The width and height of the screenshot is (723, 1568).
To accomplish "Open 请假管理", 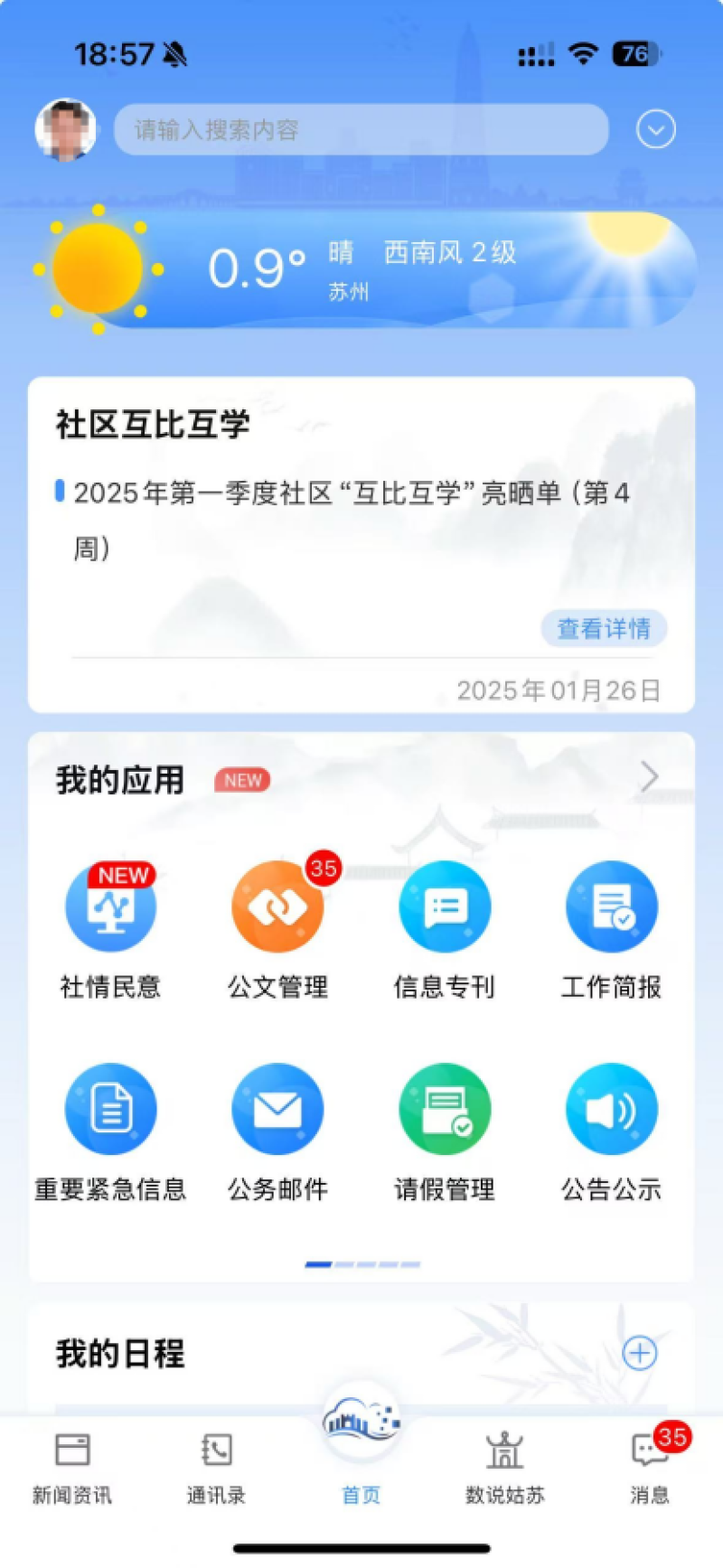I will pos(445,1110).
